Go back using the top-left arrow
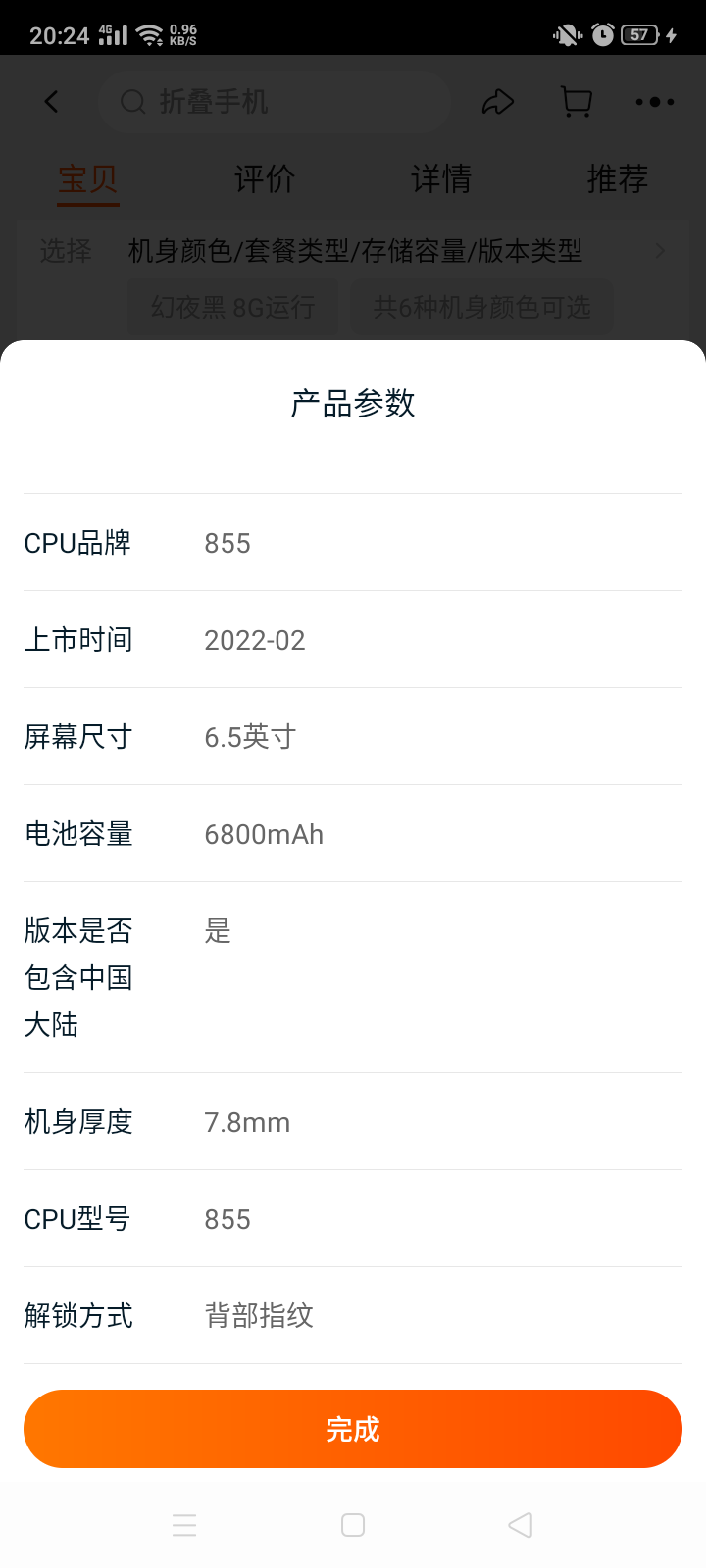 click(52, 101)
